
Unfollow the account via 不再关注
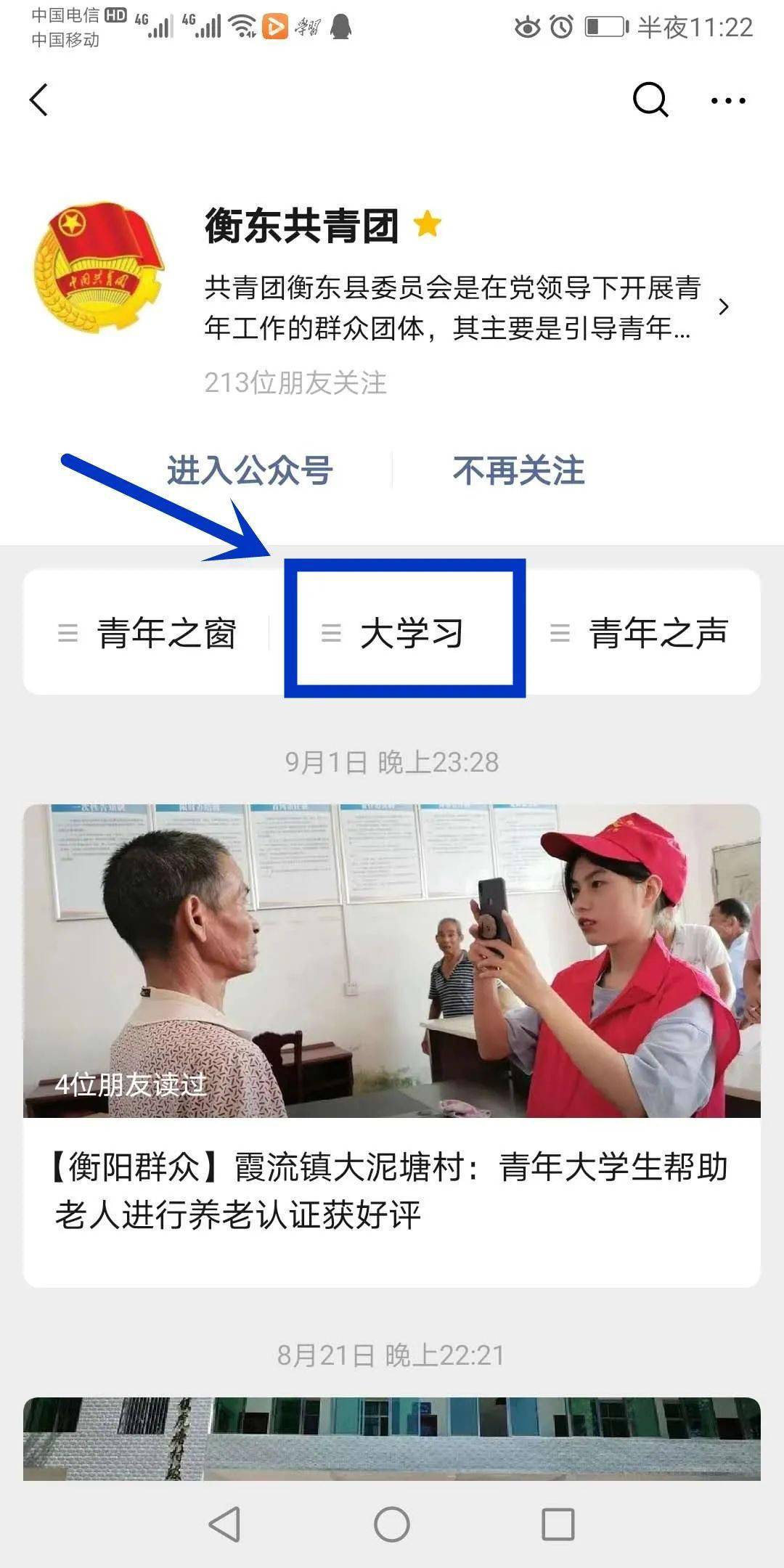(x=518, y=470)
